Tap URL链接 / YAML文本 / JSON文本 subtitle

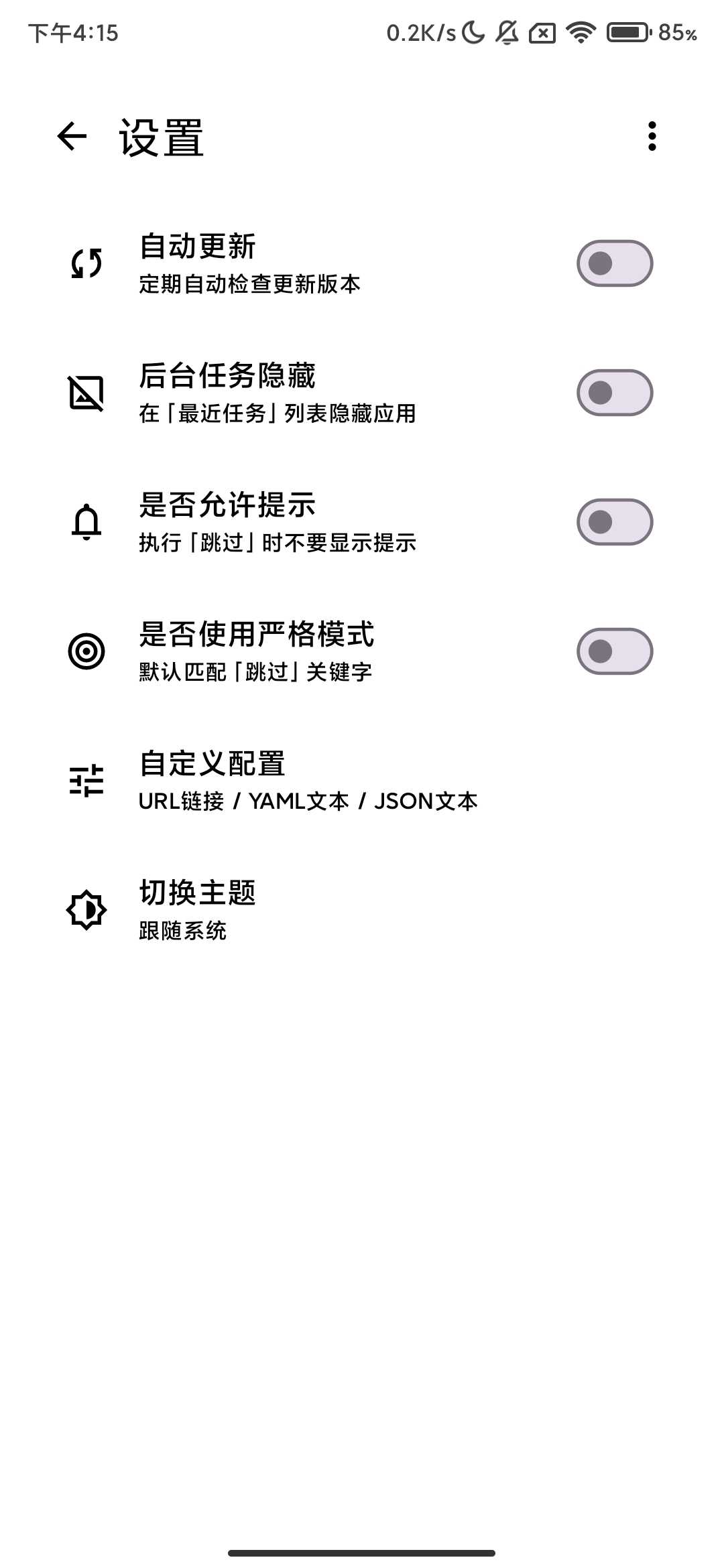(308, 801)
